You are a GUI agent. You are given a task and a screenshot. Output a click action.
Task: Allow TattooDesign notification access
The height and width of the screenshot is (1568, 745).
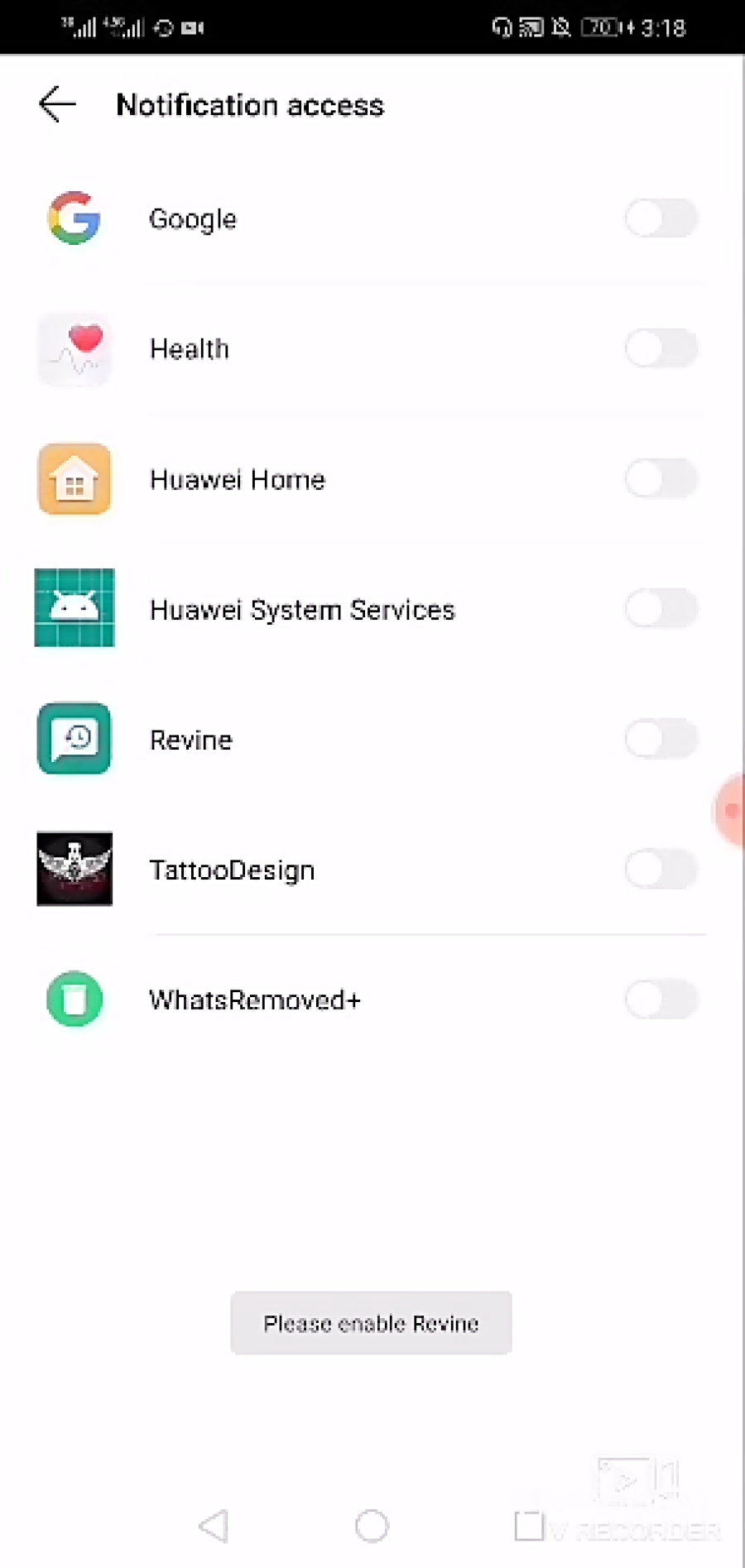(661, 870)
